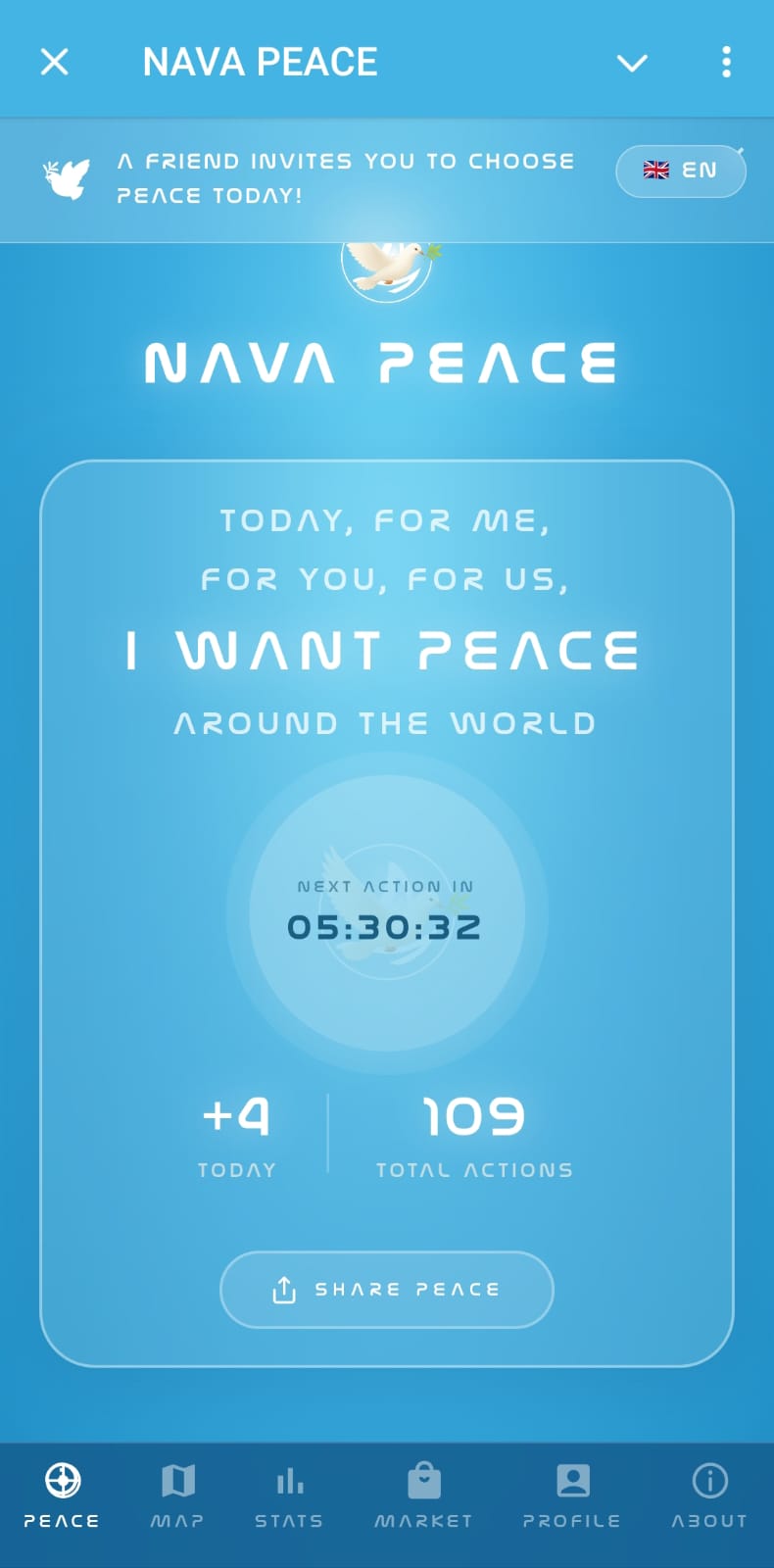Expand the chevron next to NAVA PEACE title
The image size is (774, 1568).
[x=633, y=63]
